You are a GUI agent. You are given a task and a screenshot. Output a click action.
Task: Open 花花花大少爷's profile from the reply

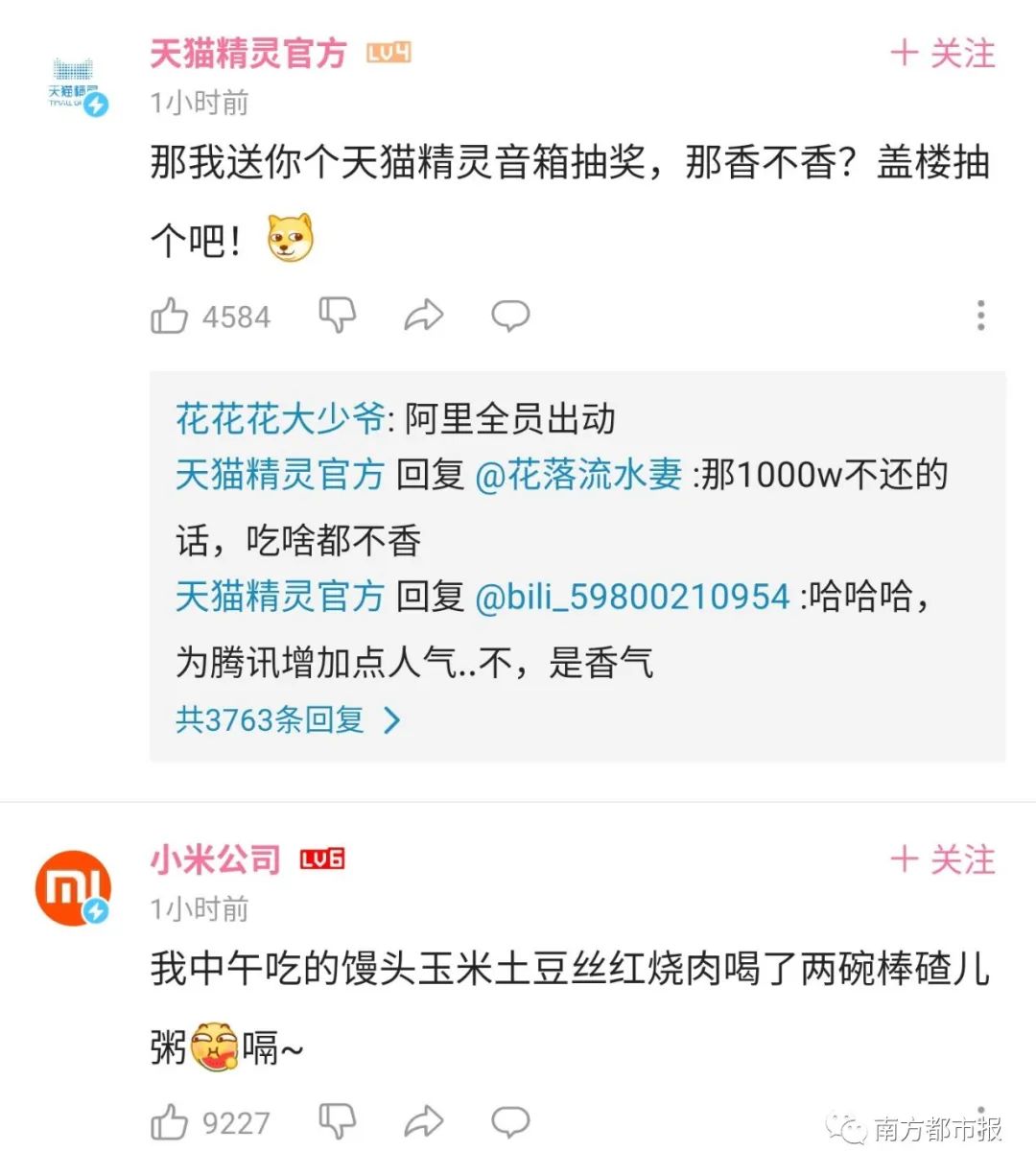(x=279, y=419)
